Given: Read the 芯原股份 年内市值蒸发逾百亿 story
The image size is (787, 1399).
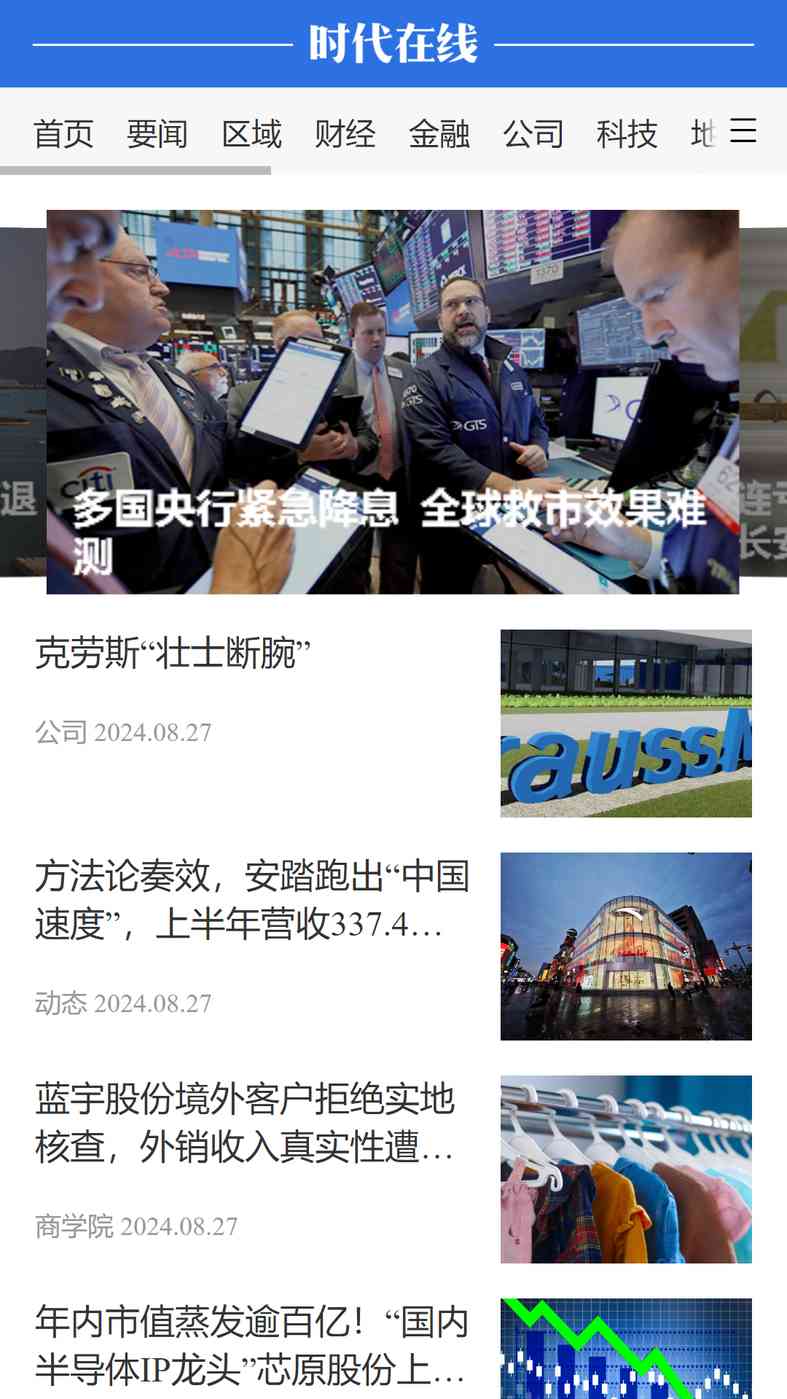Looking at the screenshot, I should [x=252, y=1345].
